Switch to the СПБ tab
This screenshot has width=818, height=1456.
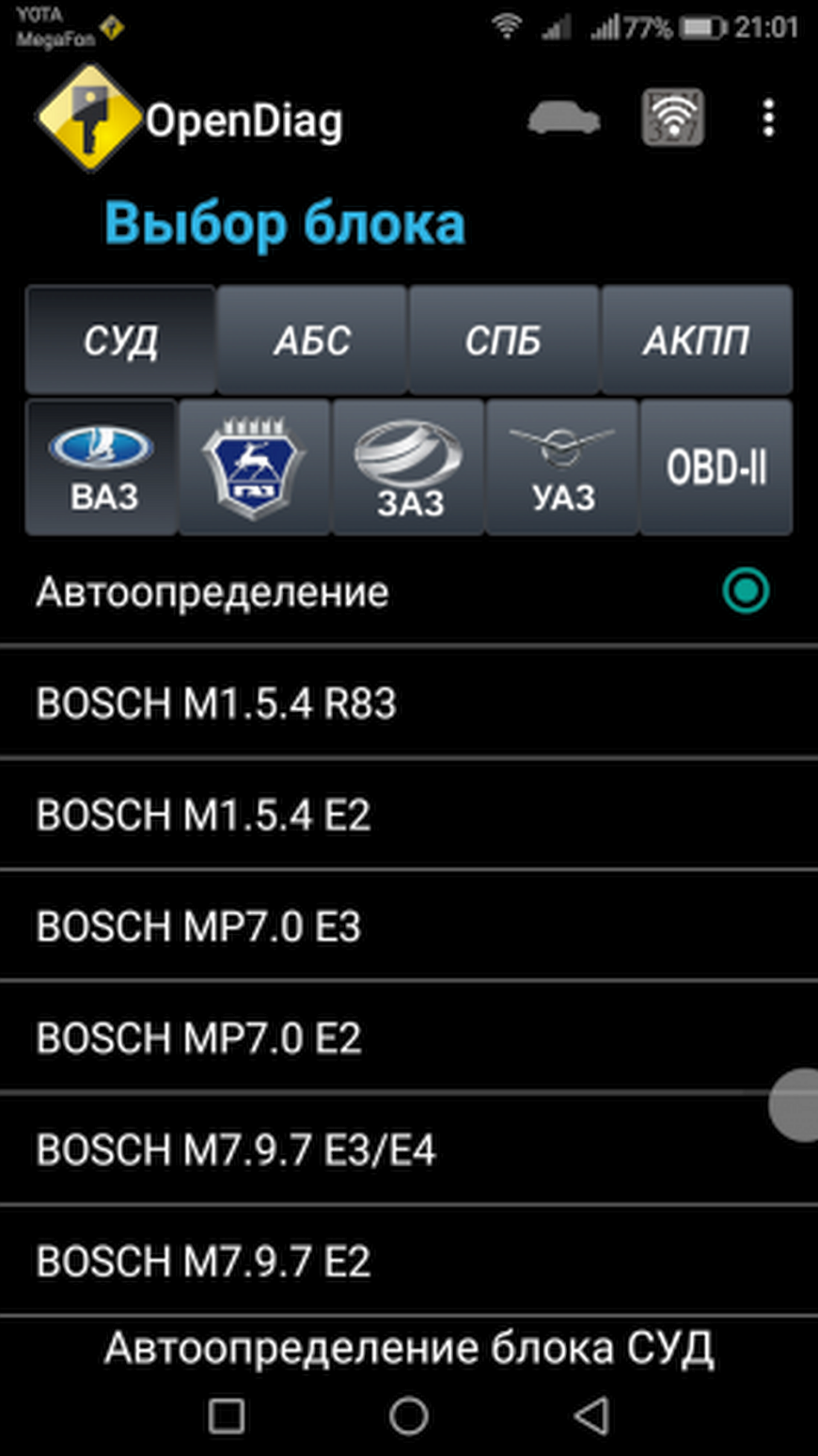click(x=504, y=340)
